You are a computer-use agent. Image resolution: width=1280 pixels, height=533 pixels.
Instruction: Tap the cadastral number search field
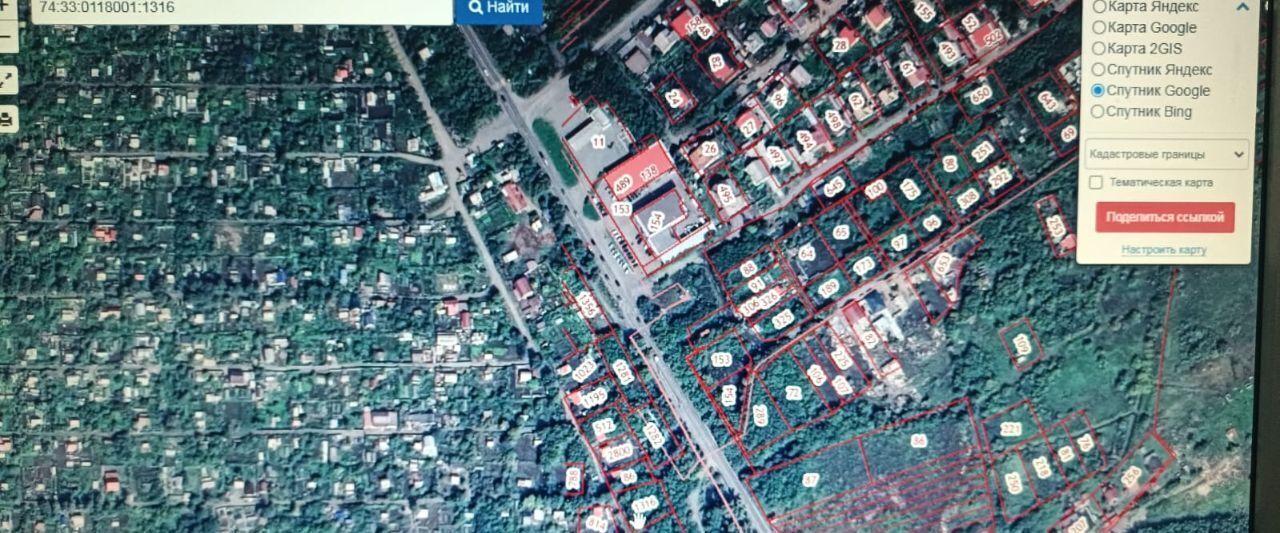point(240,8)
